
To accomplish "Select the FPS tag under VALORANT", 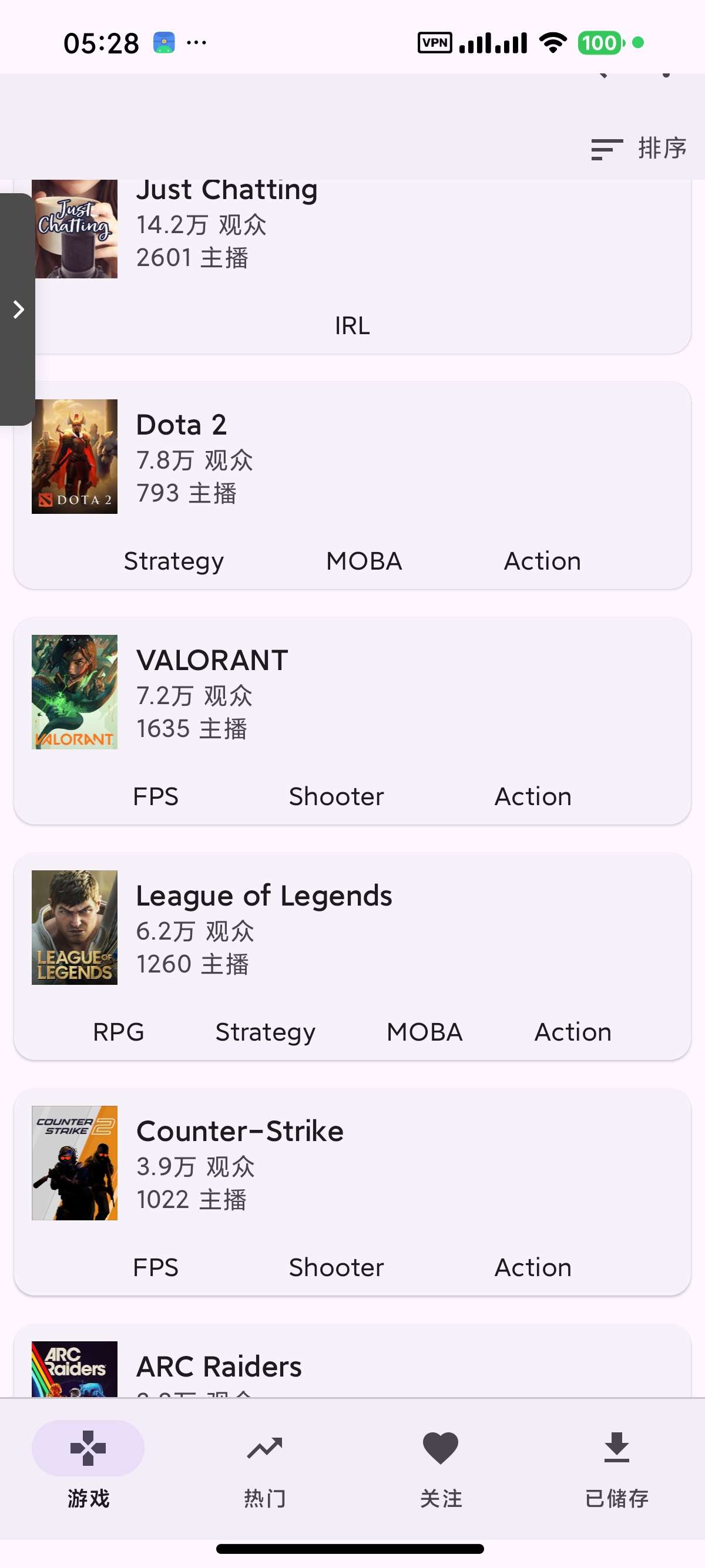I will (155, 796).
